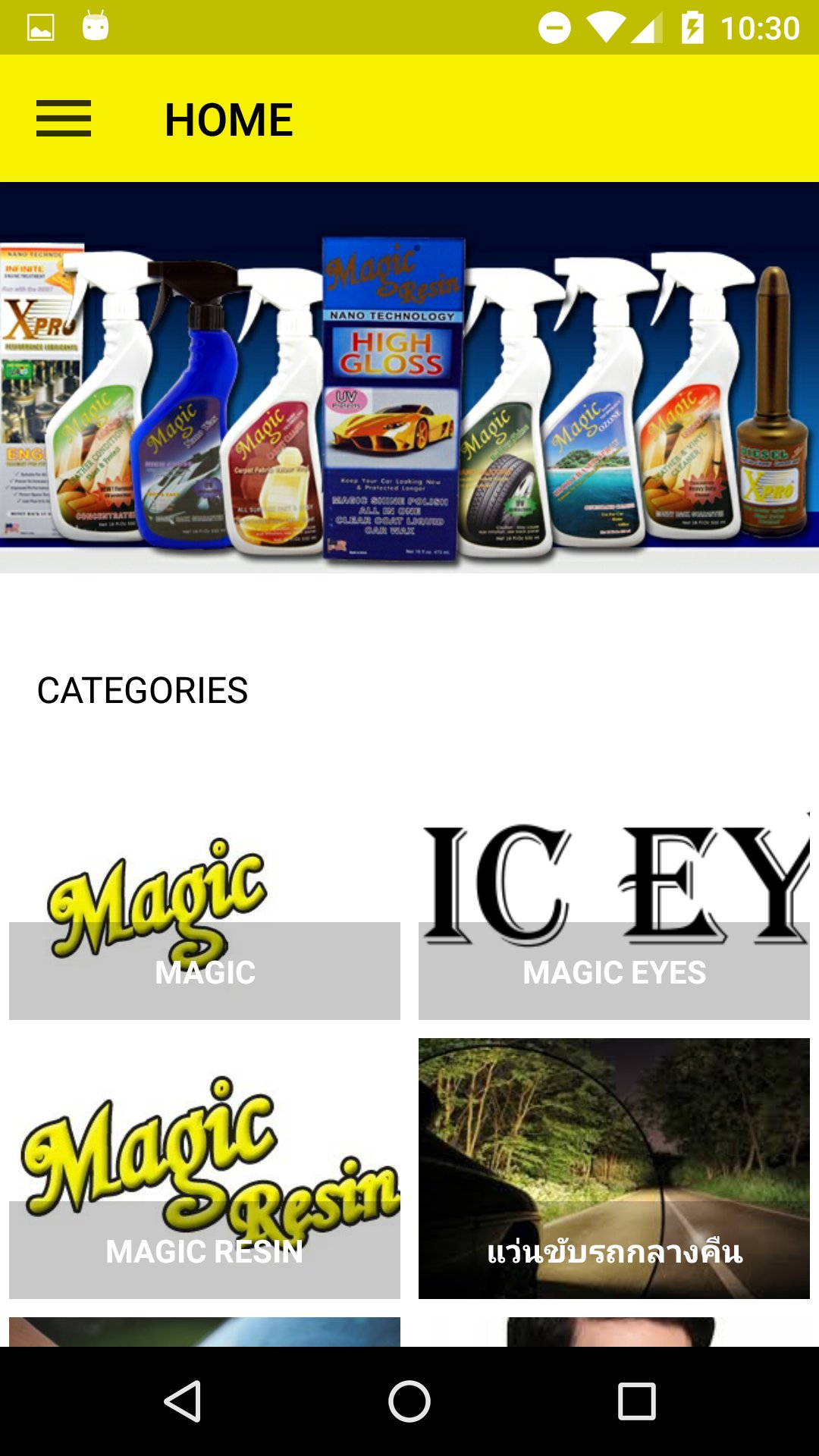Open the แว่นขับรถกลางคืน category
The height and width of the screenshot is (1456, 819).
click(613, 1168)
